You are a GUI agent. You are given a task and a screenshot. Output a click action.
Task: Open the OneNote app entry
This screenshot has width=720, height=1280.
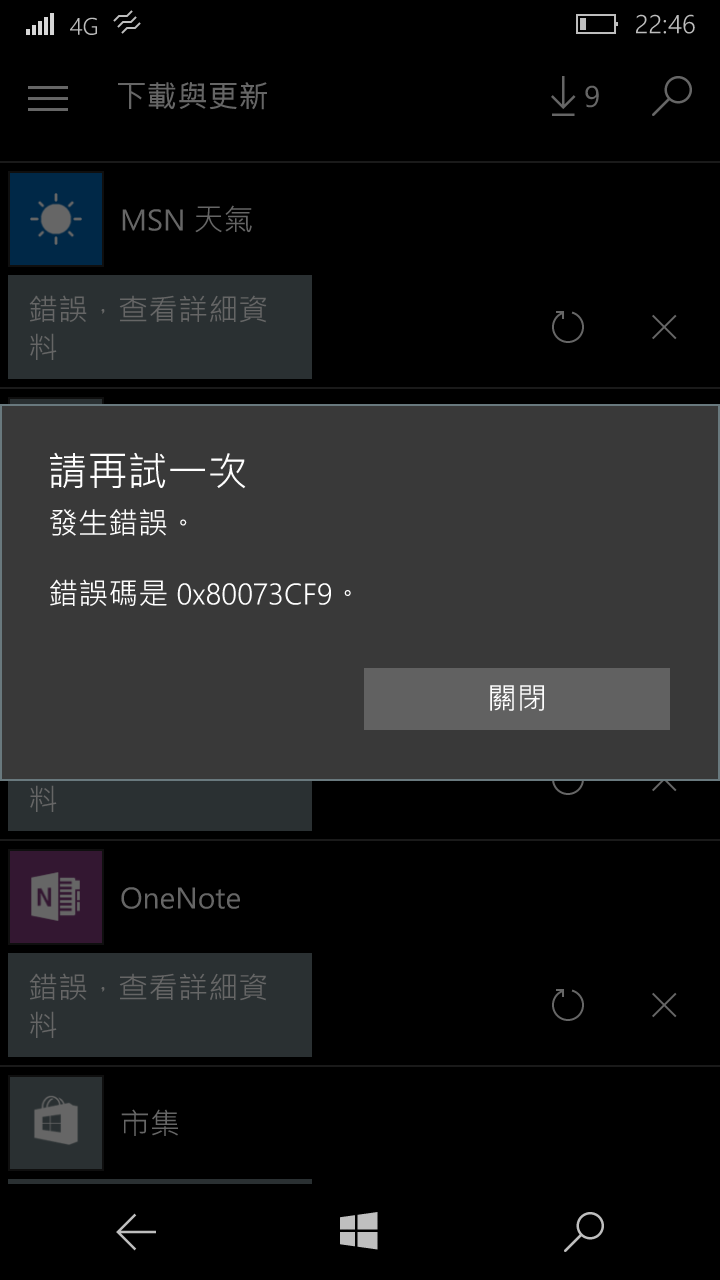pyautogui.click(x=180, y=898)
